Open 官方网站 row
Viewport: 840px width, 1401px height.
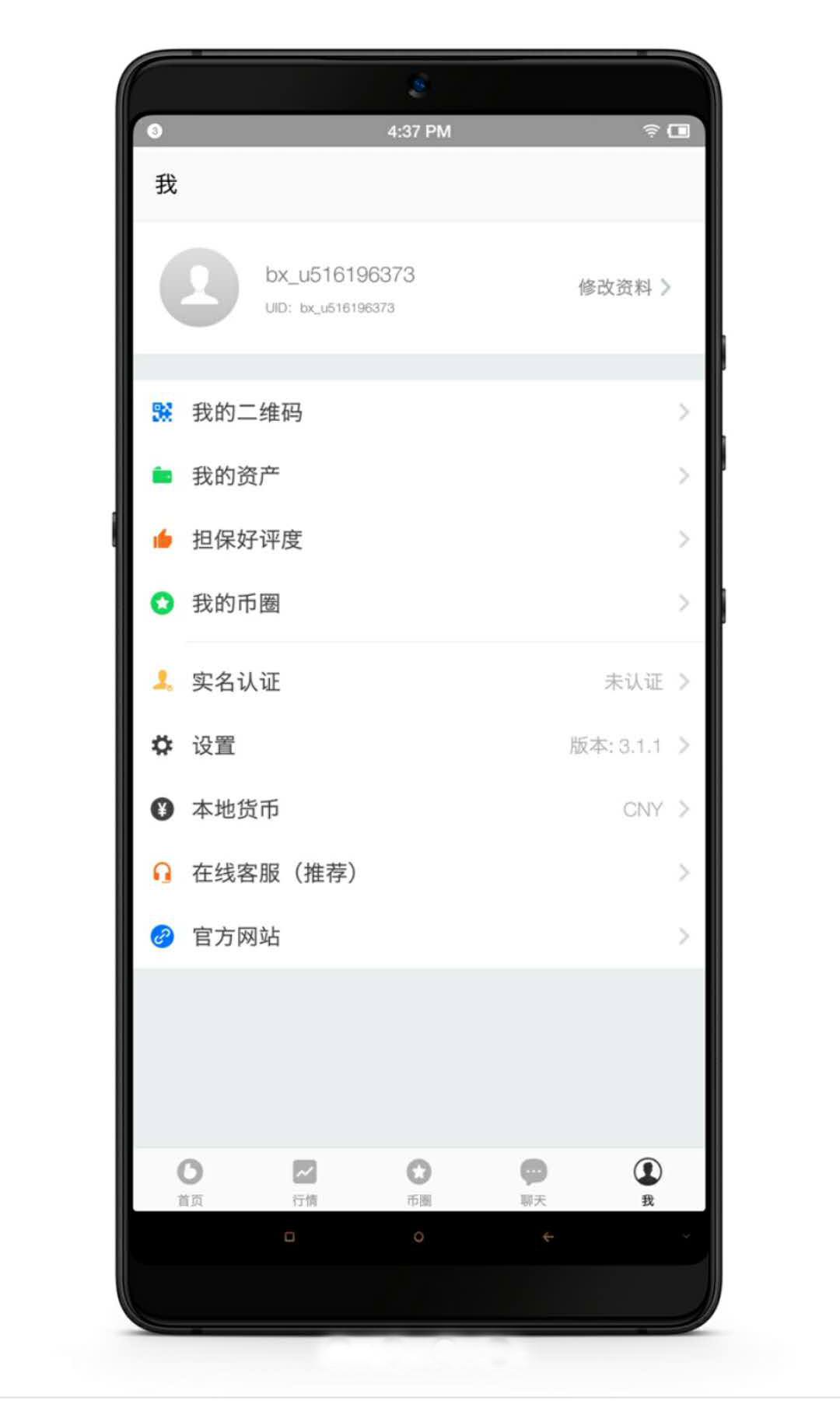point(418,936)
